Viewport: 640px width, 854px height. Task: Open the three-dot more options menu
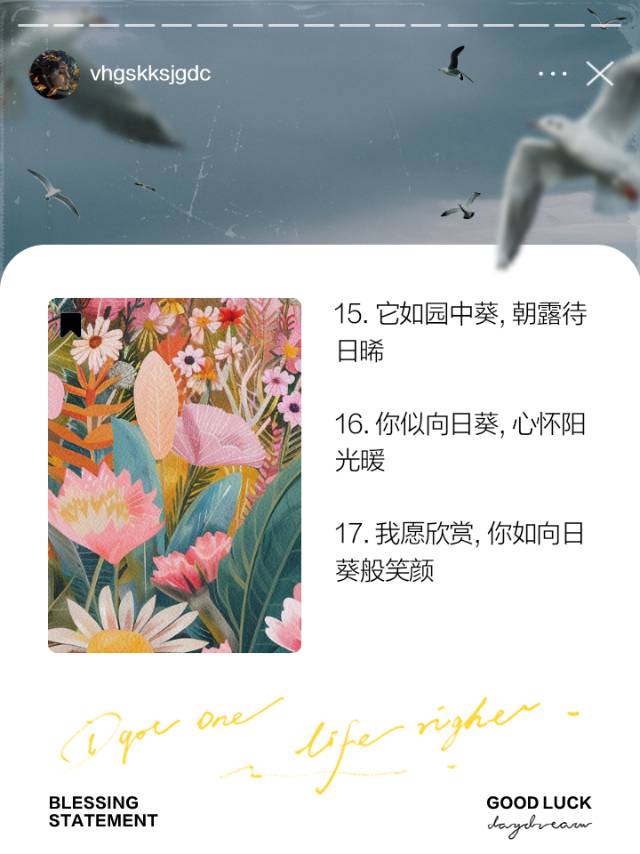552,74
